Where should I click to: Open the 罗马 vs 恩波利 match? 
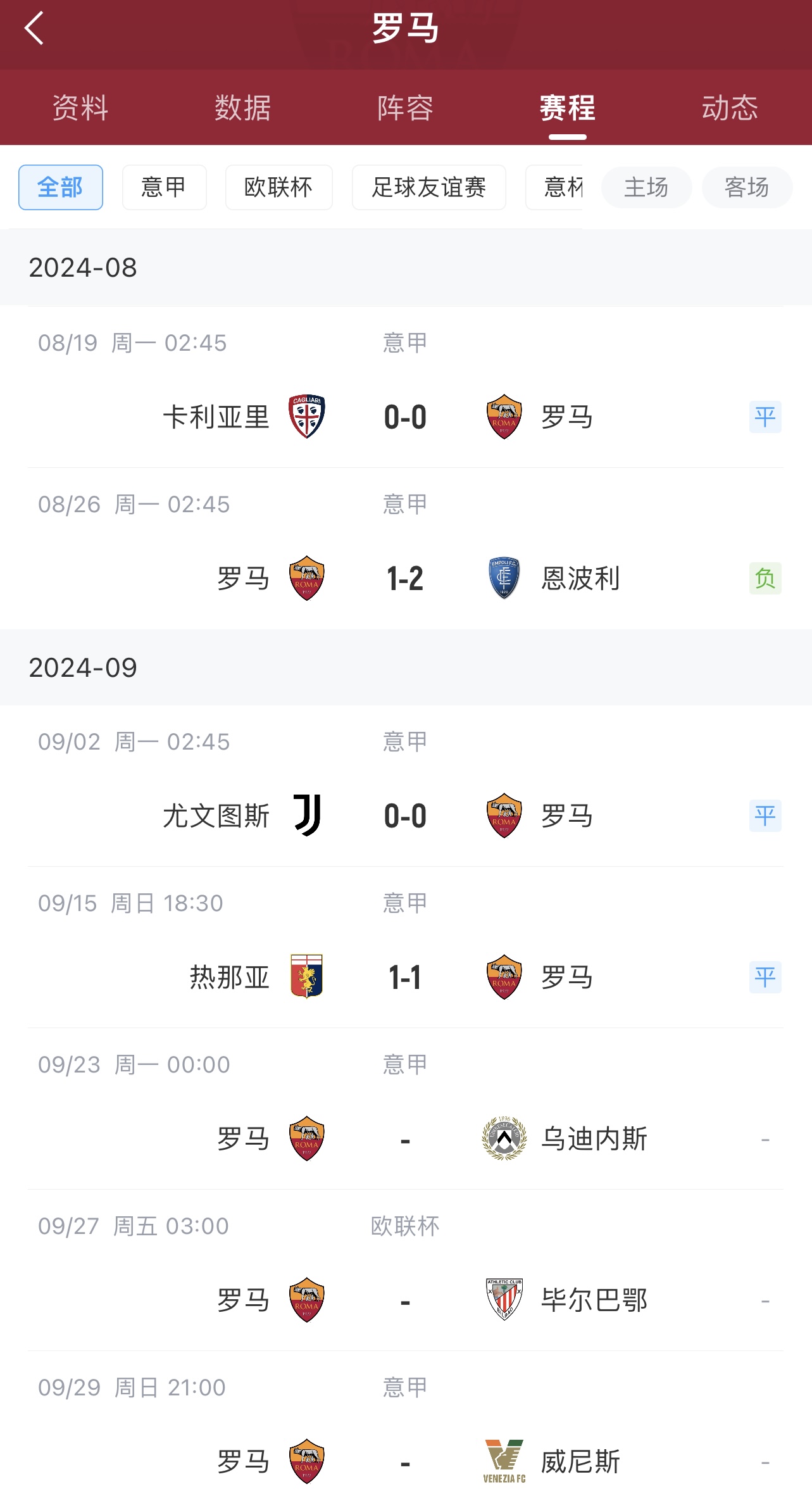[x=405, y=578]
